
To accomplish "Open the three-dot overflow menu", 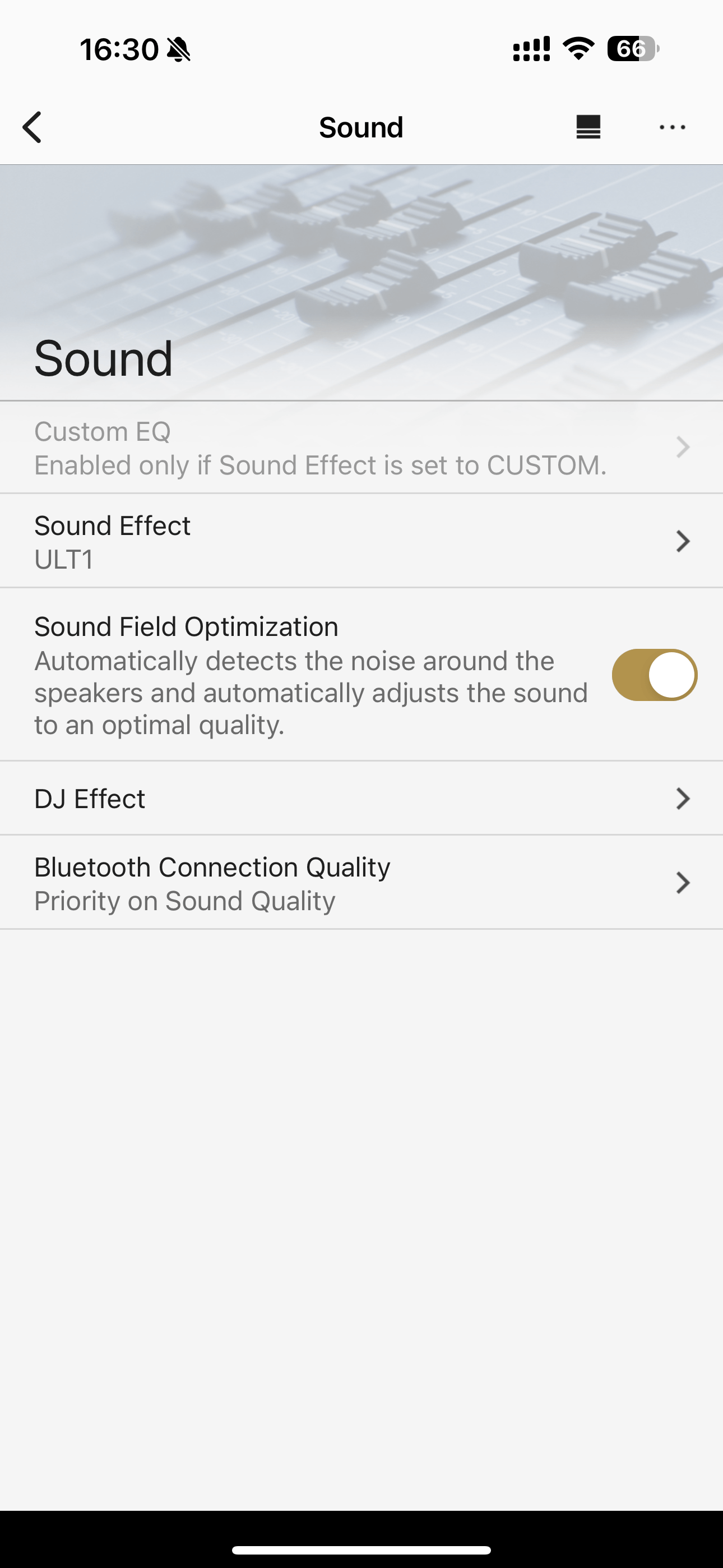I will (x=673, y=127).
